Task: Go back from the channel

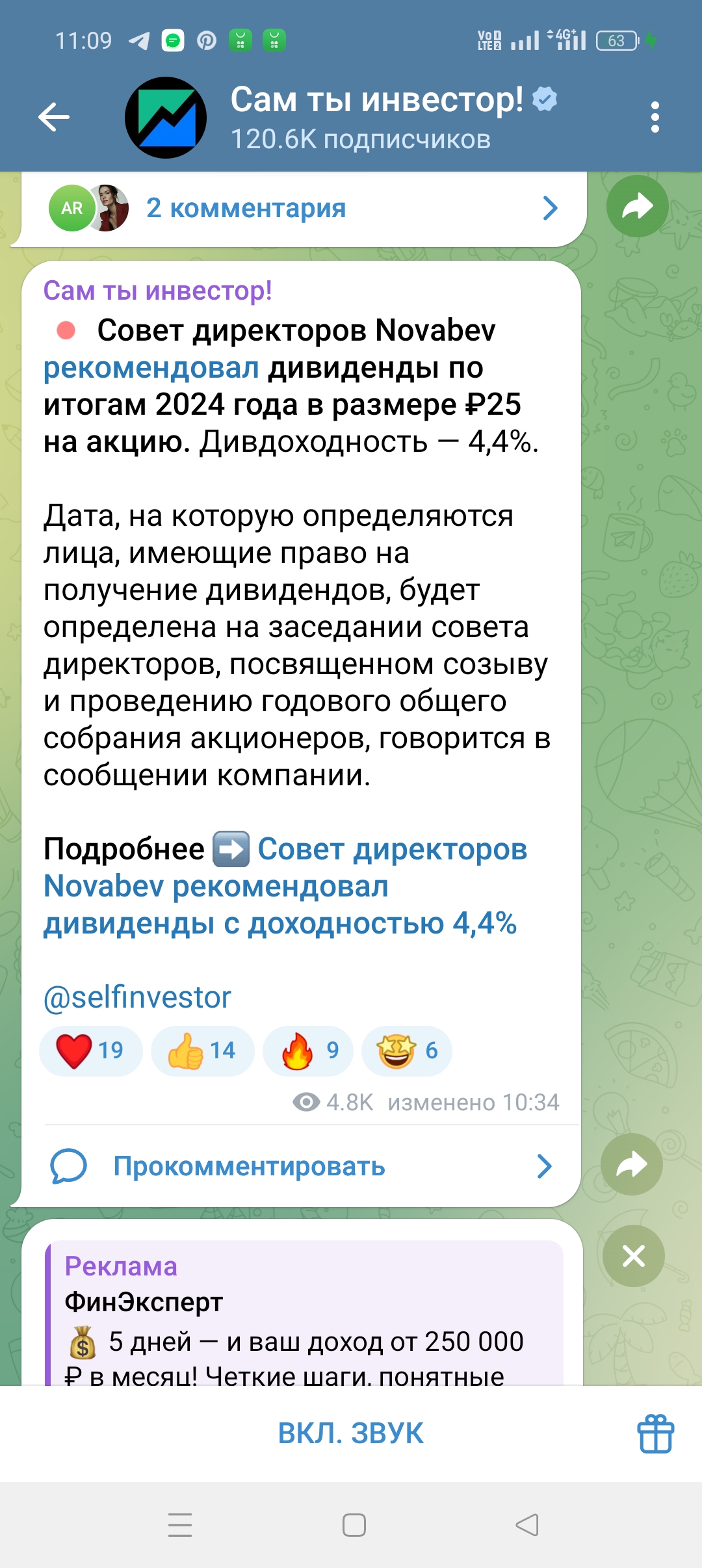Action: (x=53, y=117)
